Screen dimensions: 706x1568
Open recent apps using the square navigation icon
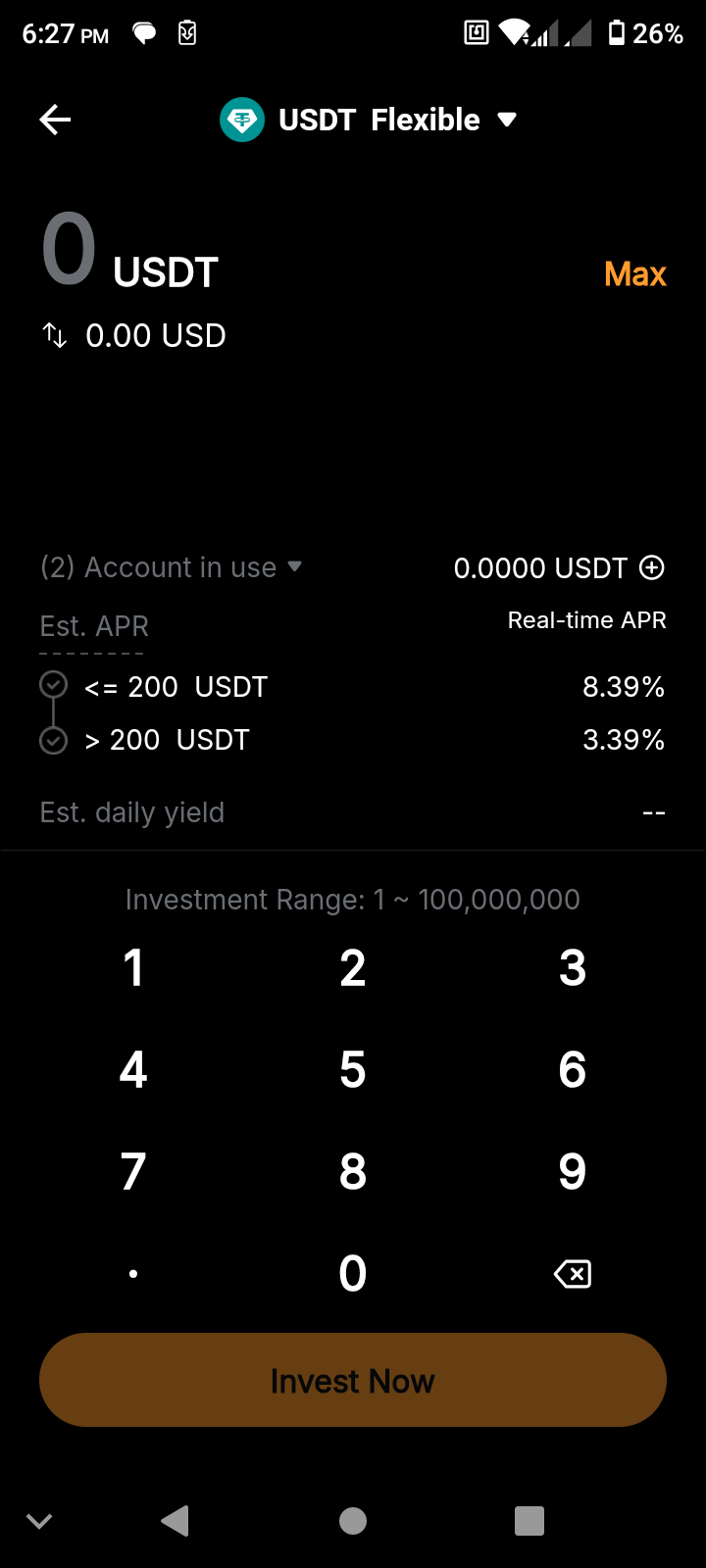point(529,1521)
